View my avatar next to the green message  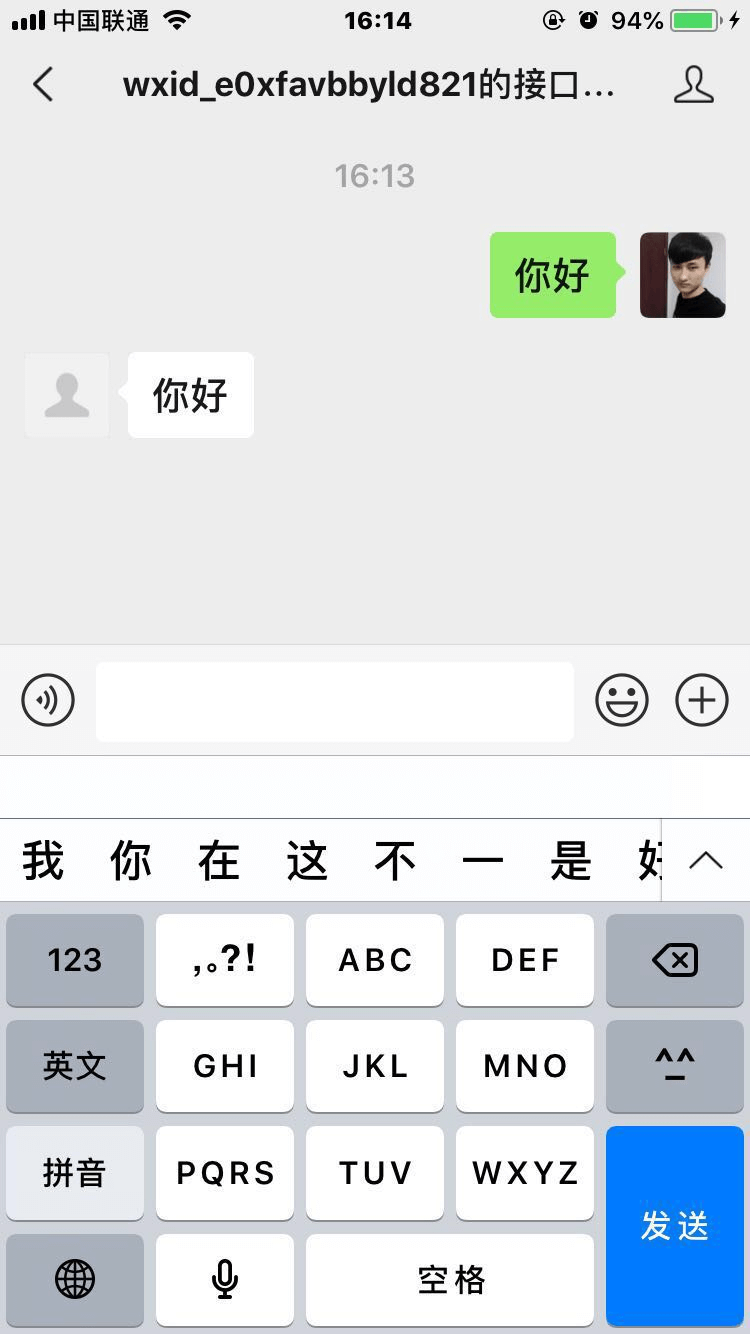pyautogui.click(x=682, y=275)
